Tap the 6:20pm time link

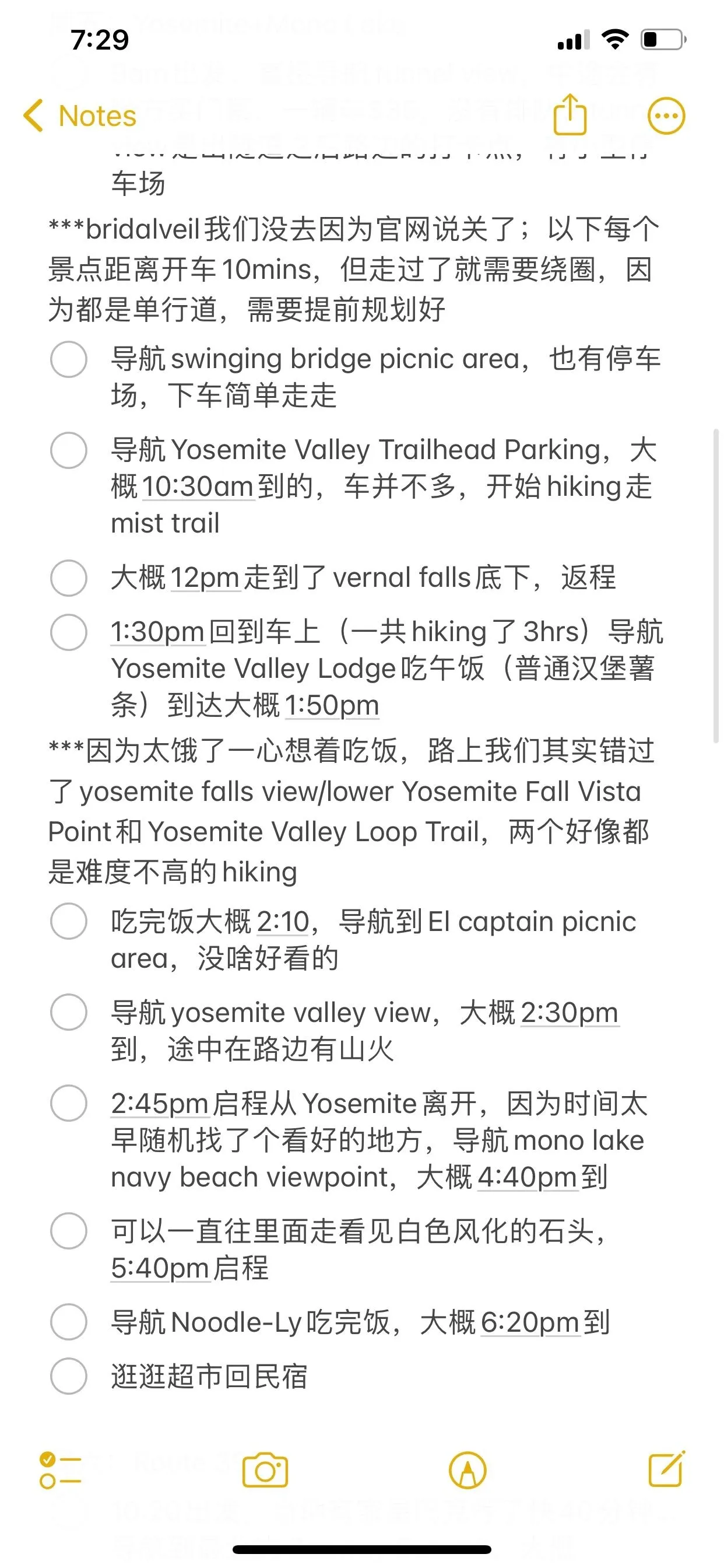530,1322
